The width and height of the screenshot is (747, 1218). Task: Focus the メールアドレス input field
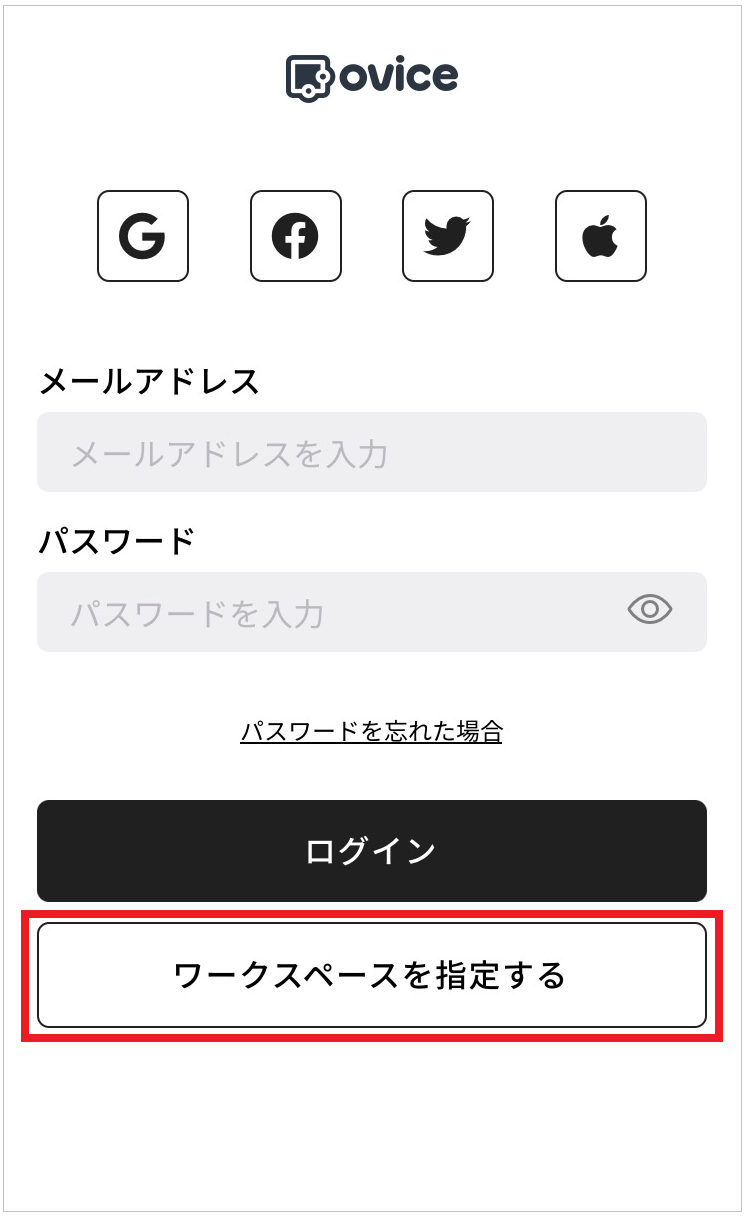[x=371, y=452]
